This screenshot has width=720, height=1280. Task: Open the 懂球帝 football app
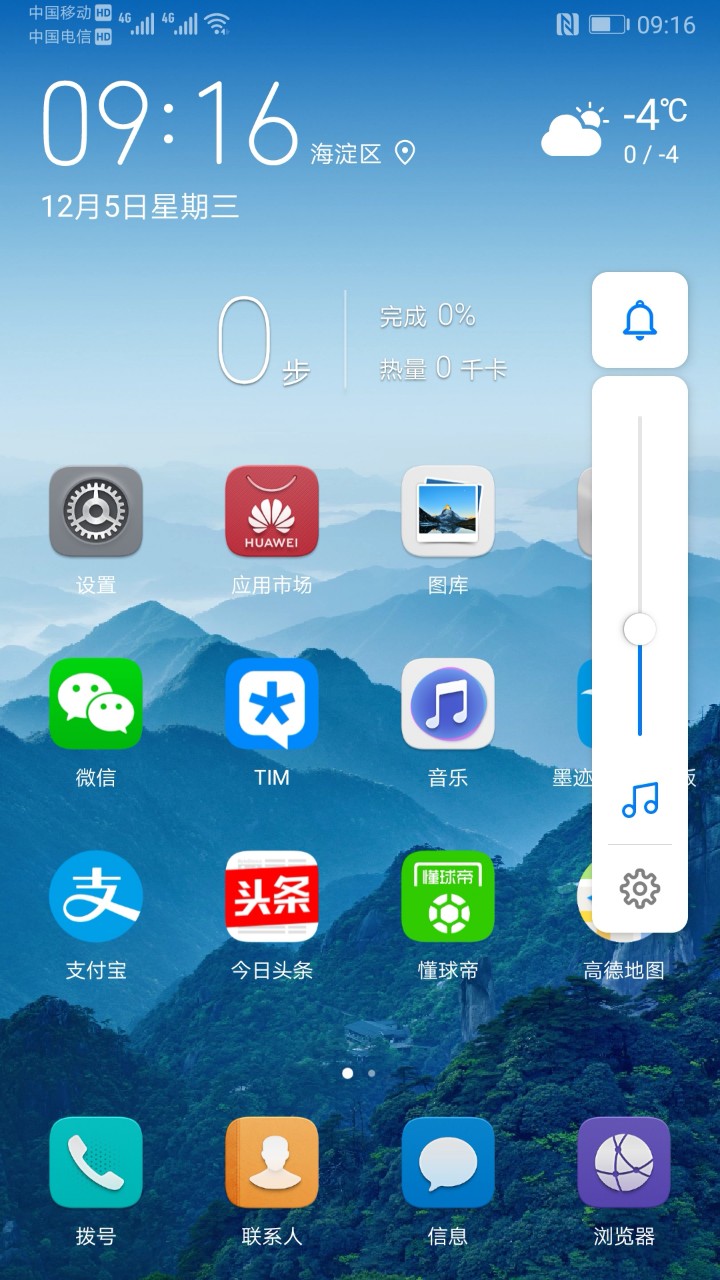[x=448, y=896]
